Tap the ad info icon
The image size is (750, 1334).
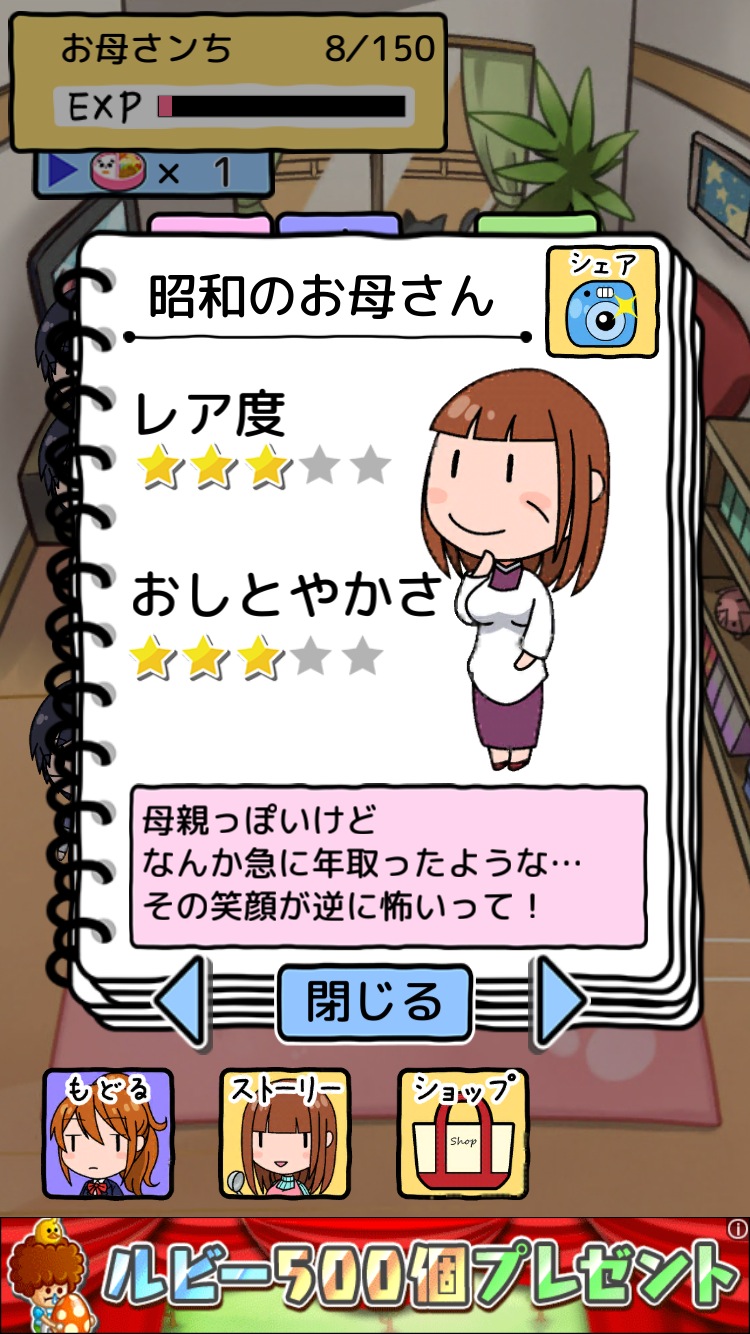point(738,1228)
